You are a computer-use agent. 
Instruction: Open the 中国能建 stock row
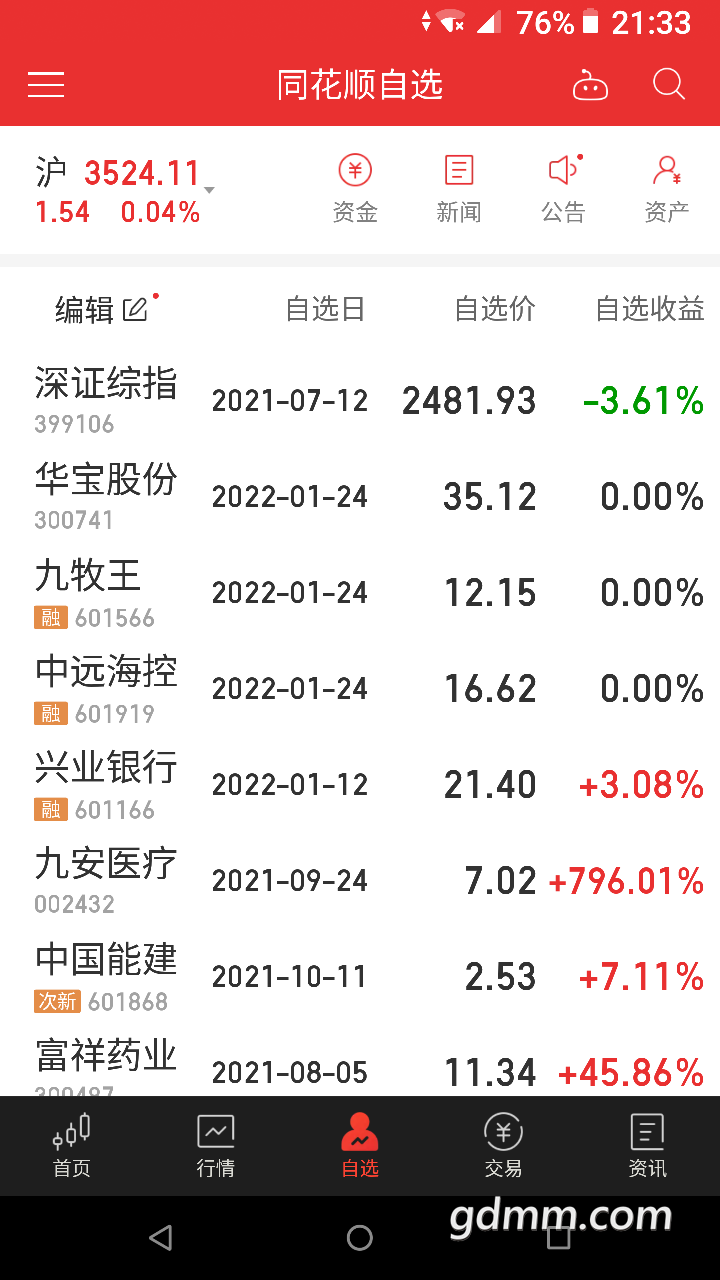click(360, 977)
